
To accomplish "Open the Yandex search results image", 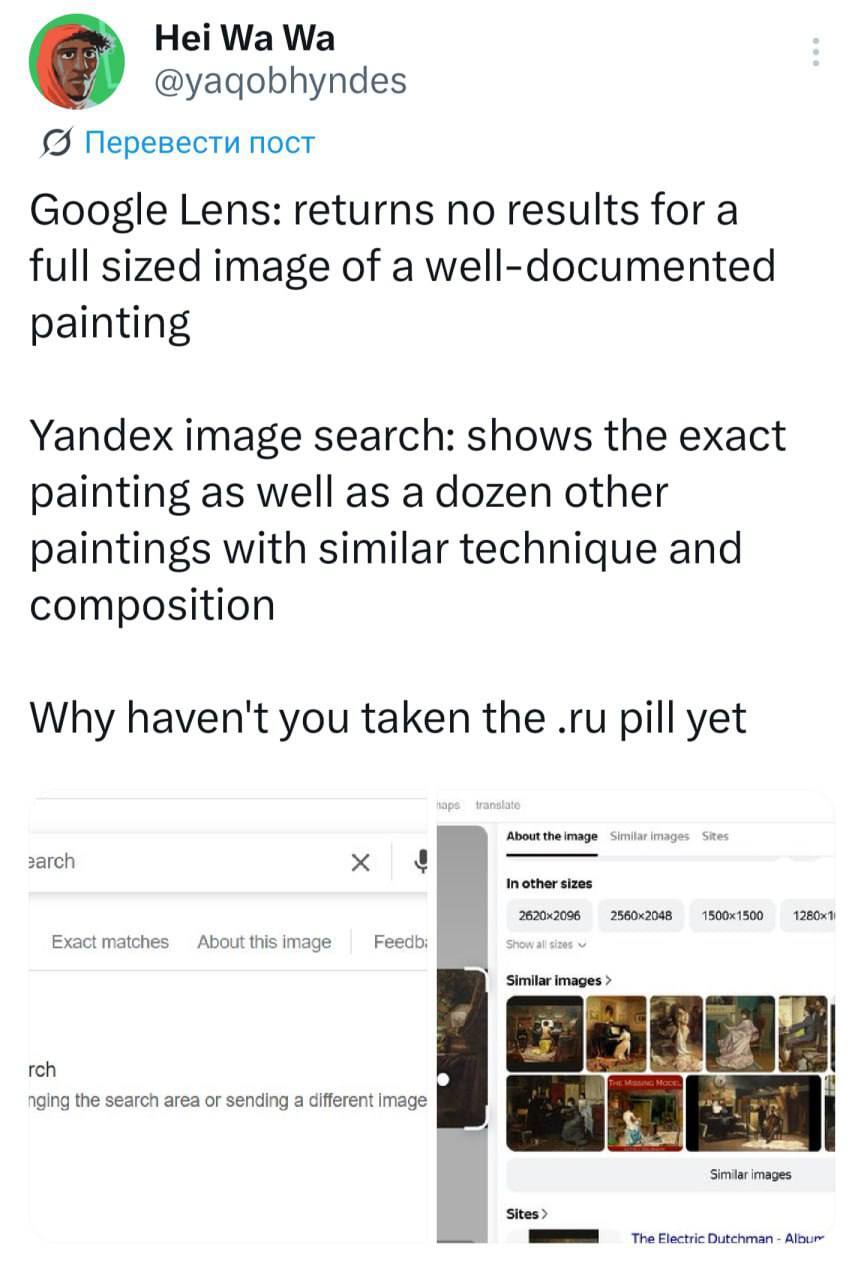I will point(636,1015).
